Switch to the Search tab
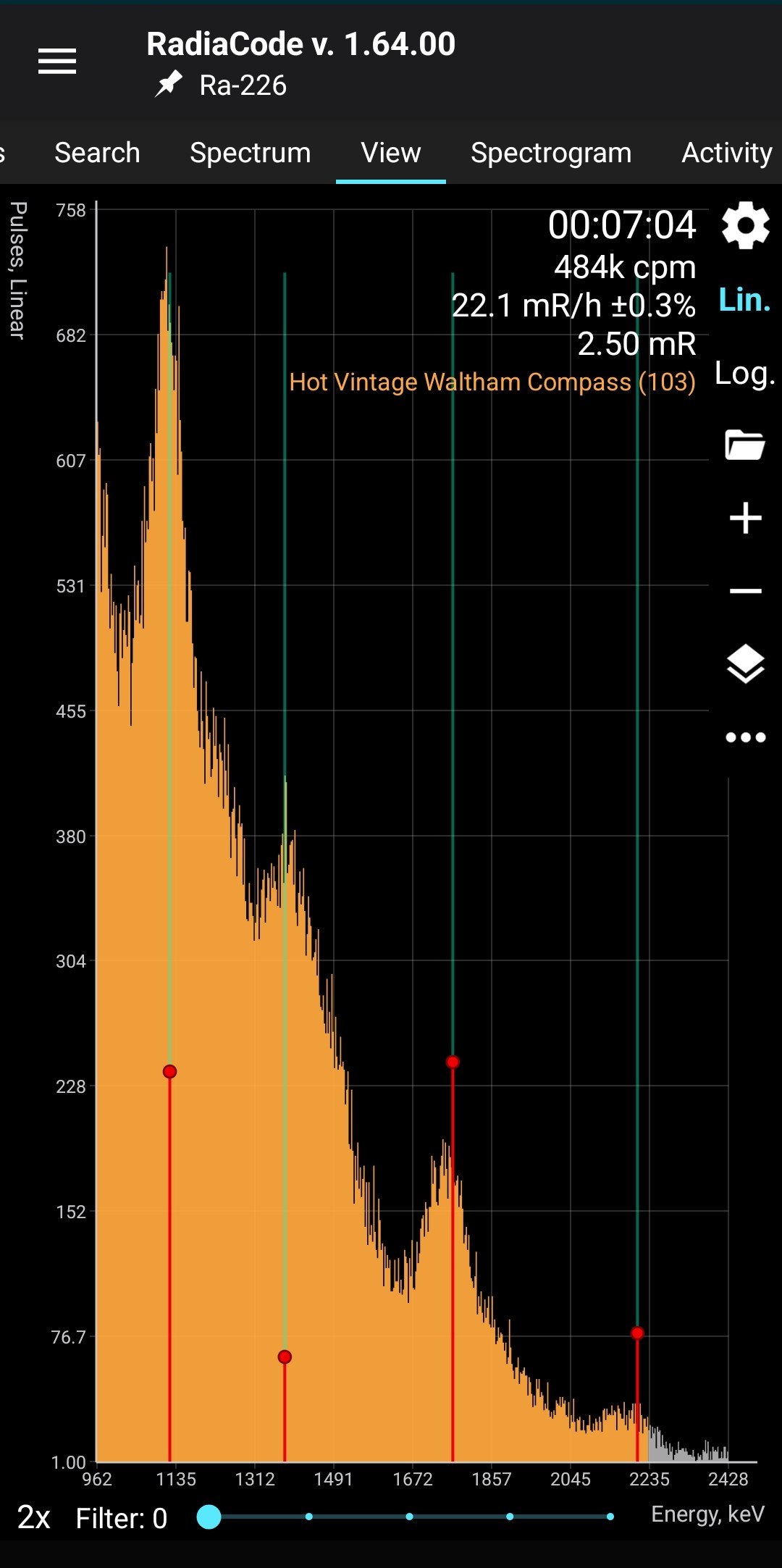 [x=97, y=153]
